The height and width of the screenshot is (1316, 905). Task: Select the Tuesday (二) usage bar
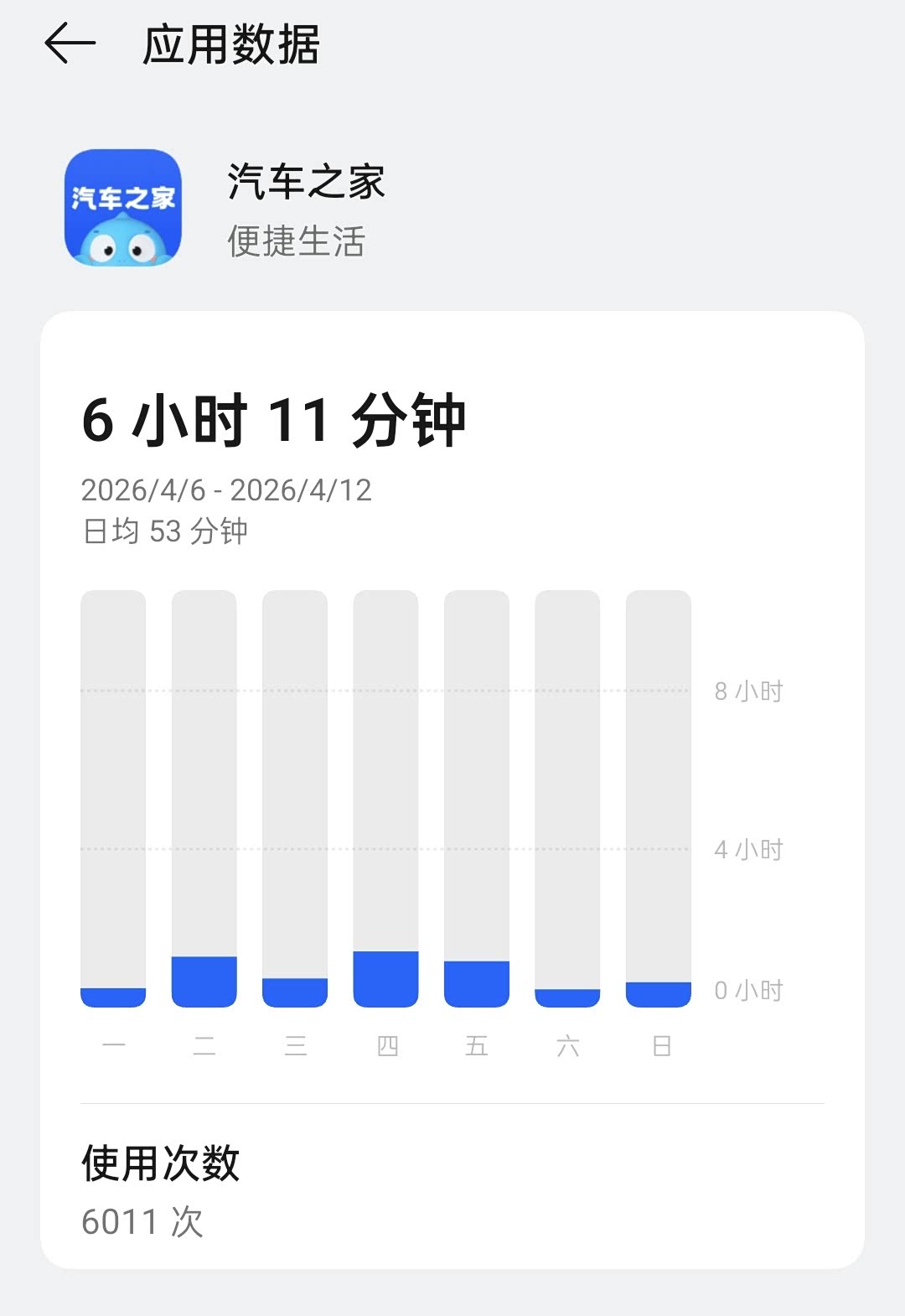point(204,799)
